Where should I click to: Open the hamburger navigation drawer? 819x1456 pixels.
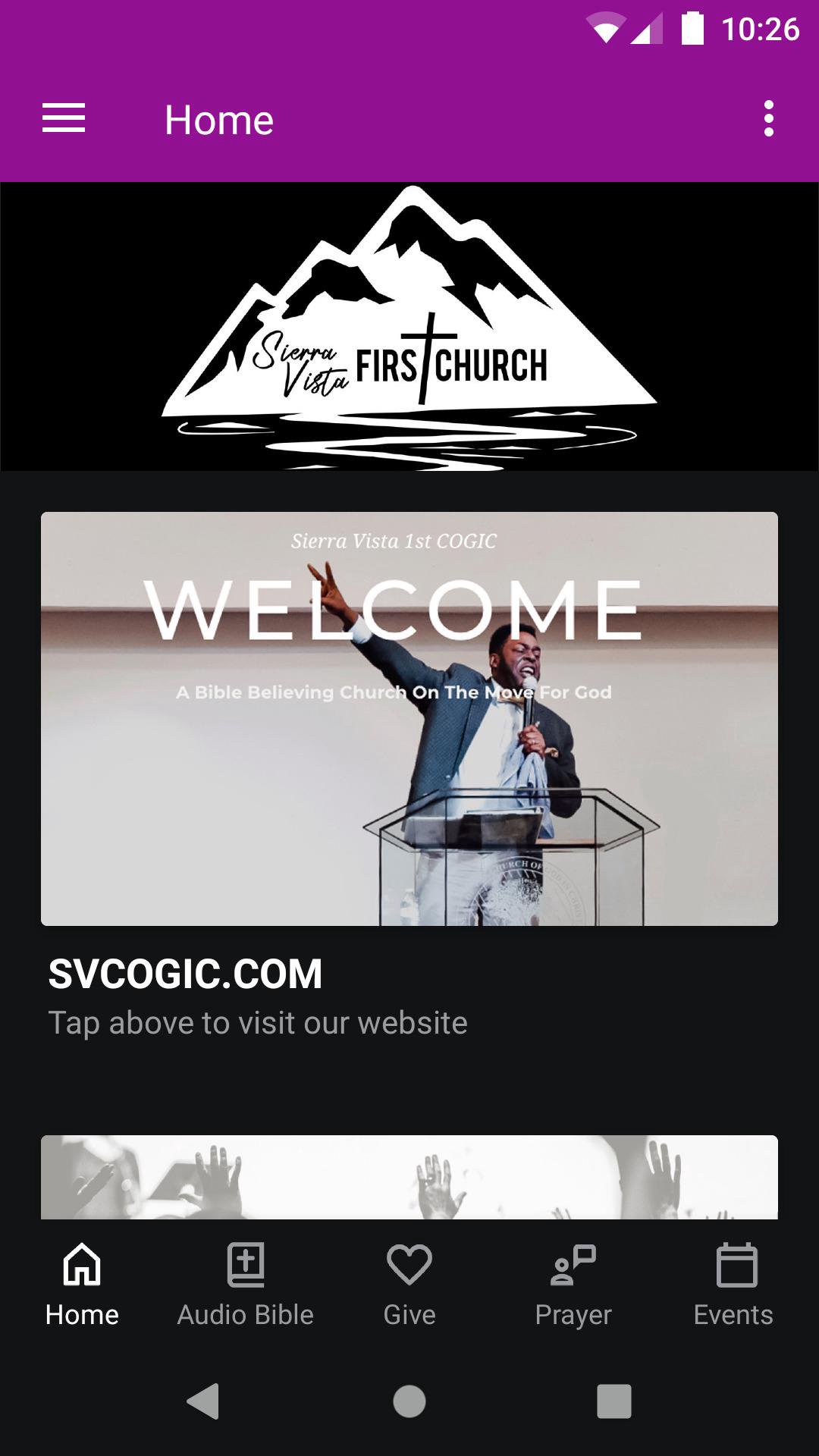(64, 119)
